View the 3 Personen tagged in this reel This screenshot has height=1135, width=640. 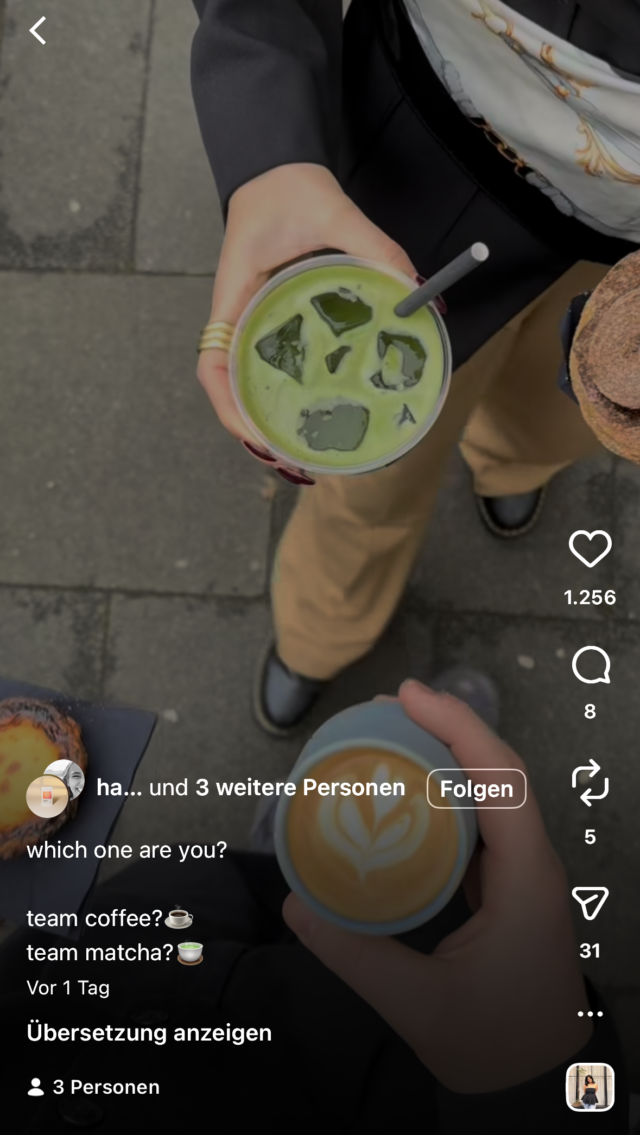point(93,1087)
